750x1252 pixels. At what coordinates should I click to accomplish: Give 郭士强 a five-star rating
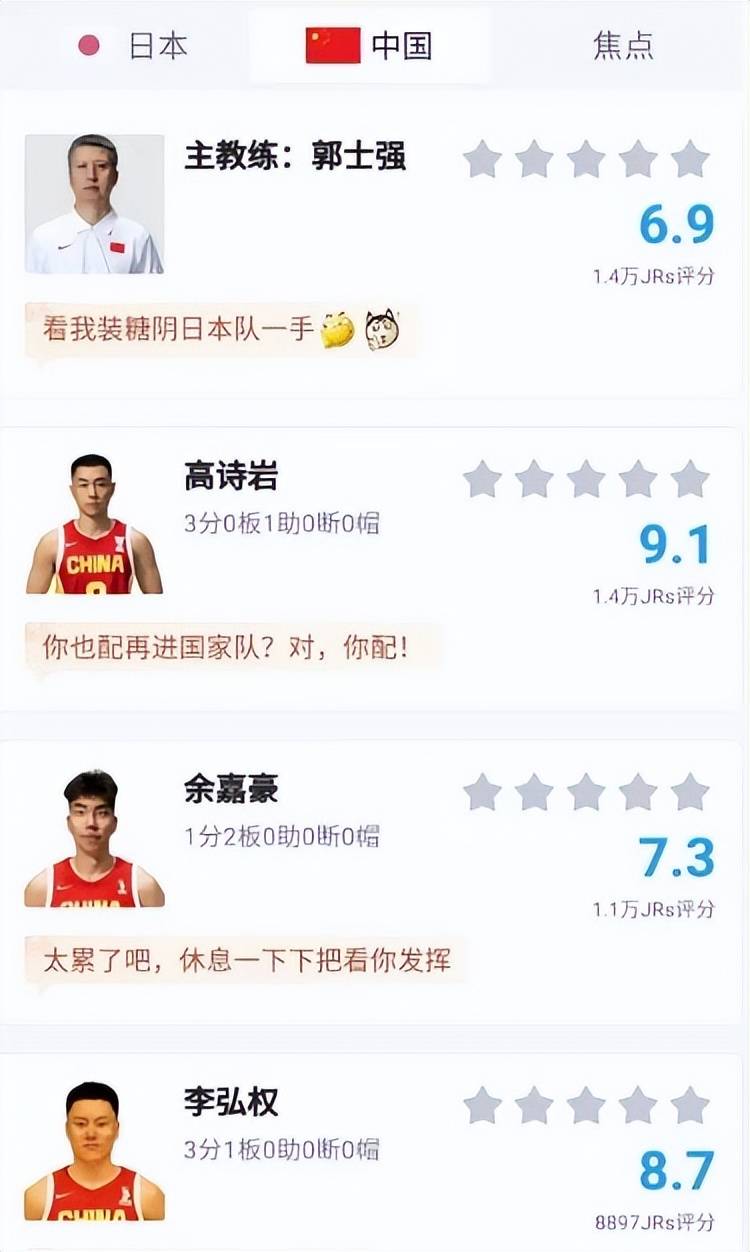tap(690, 159)
